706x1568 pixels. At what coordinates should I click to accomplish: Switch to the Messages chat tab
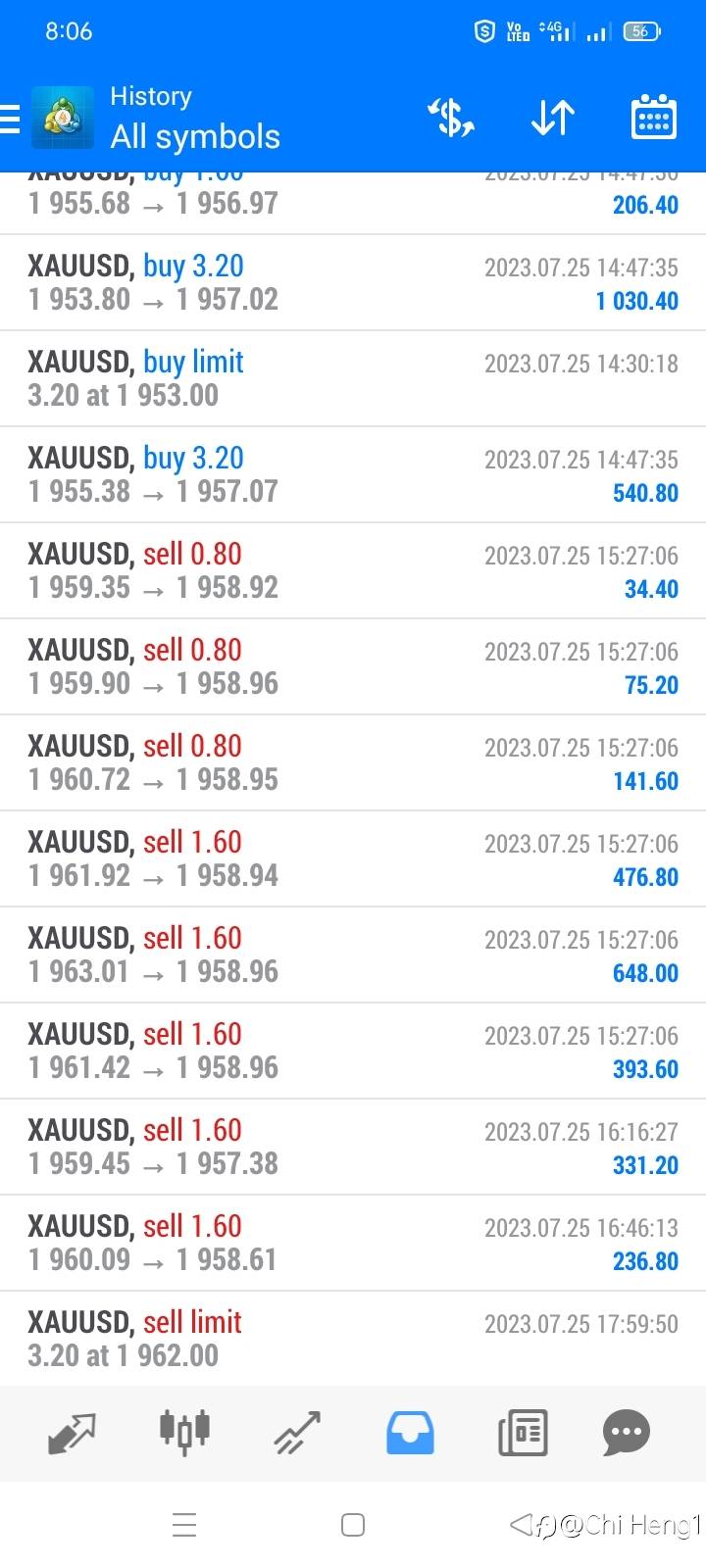click(627, 1433)
